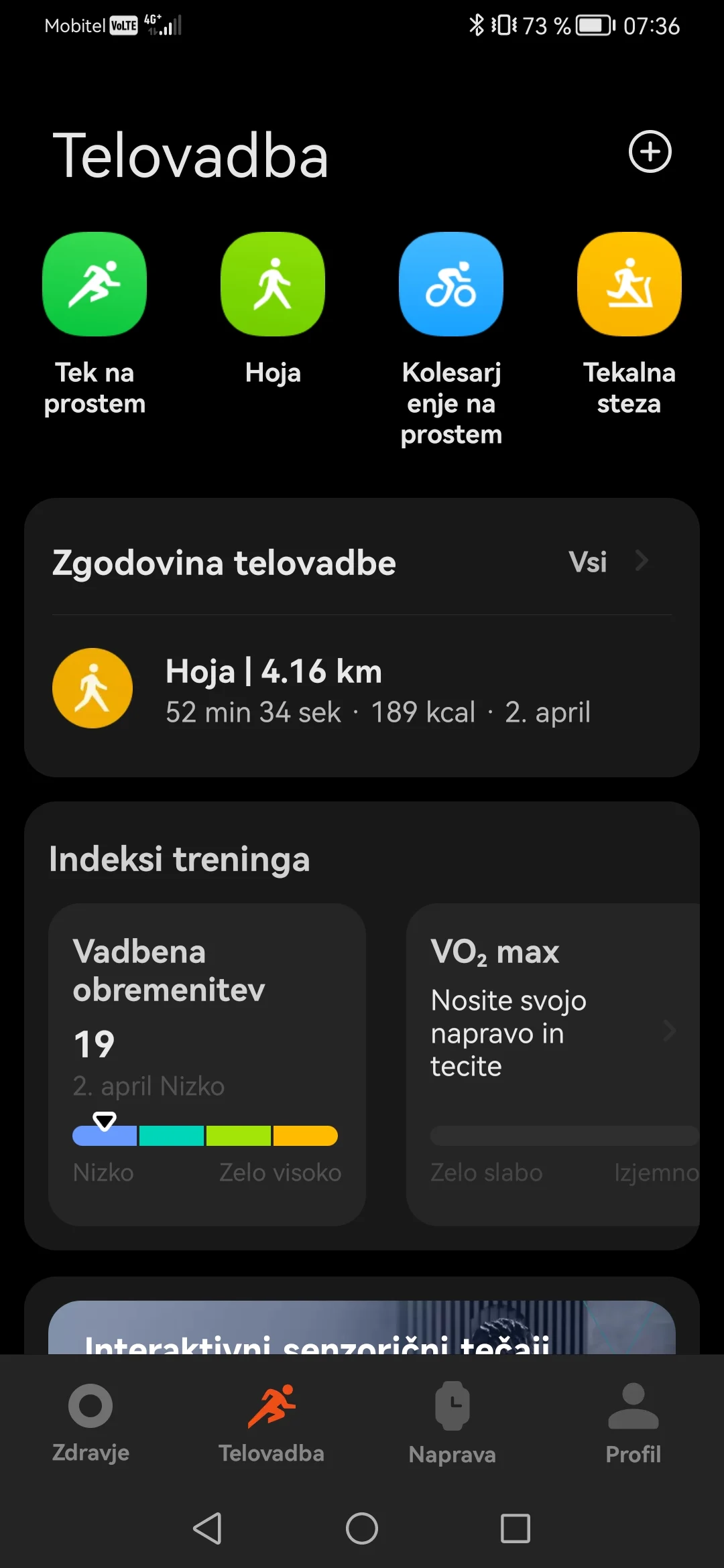Image resolution: width=724 pixels, height=1568 pixels.
Task: Choose the Tekalna steza workout
Action: (x=629, y=284)
